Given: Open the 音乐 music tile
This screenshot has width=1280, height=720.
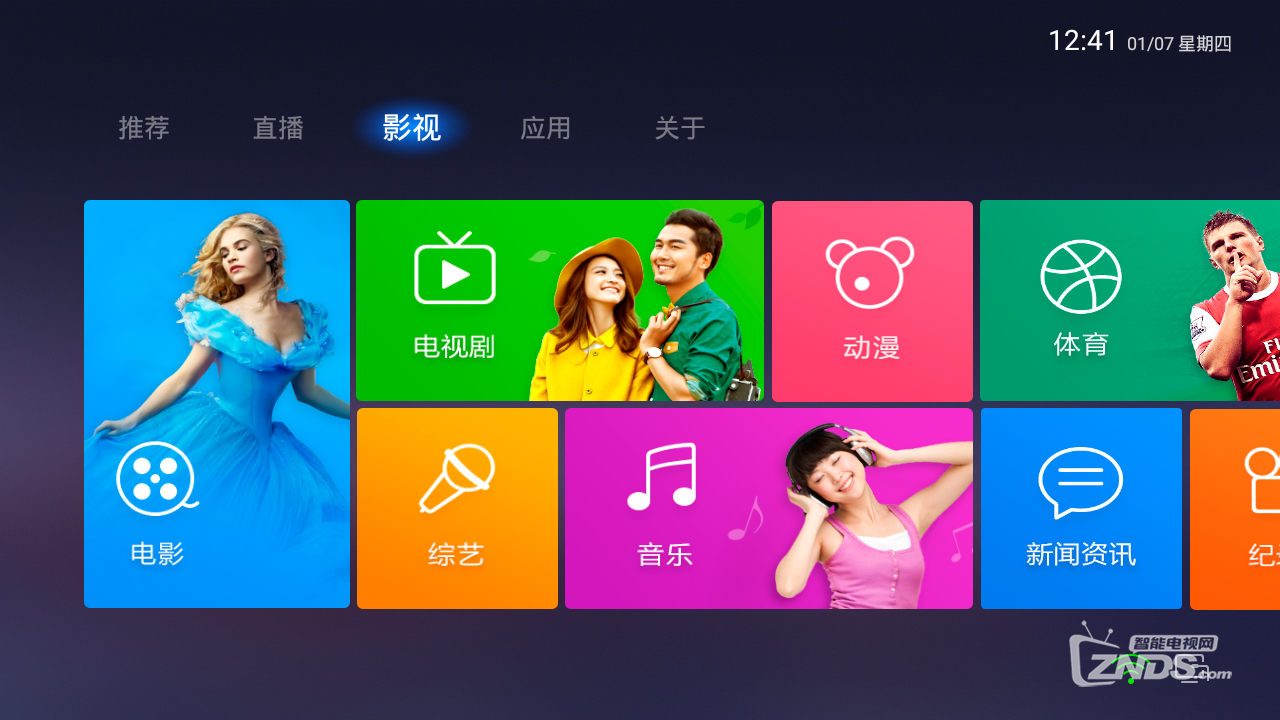Looking at the screenshot, I should tap(768, 508).
